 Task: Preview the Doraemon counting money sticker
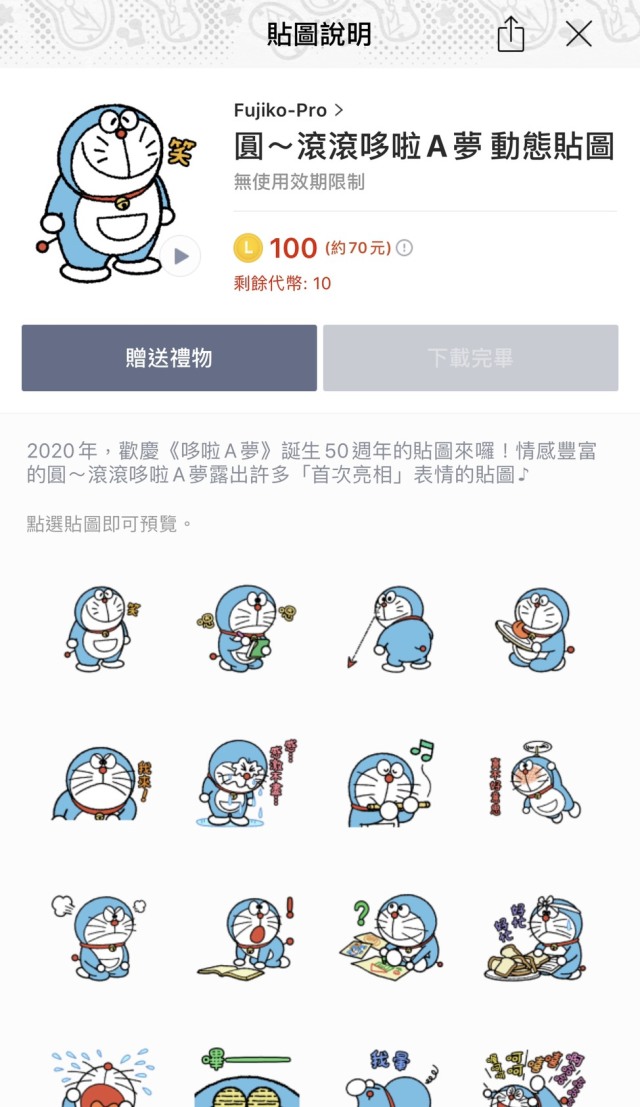tap(245, 628)
